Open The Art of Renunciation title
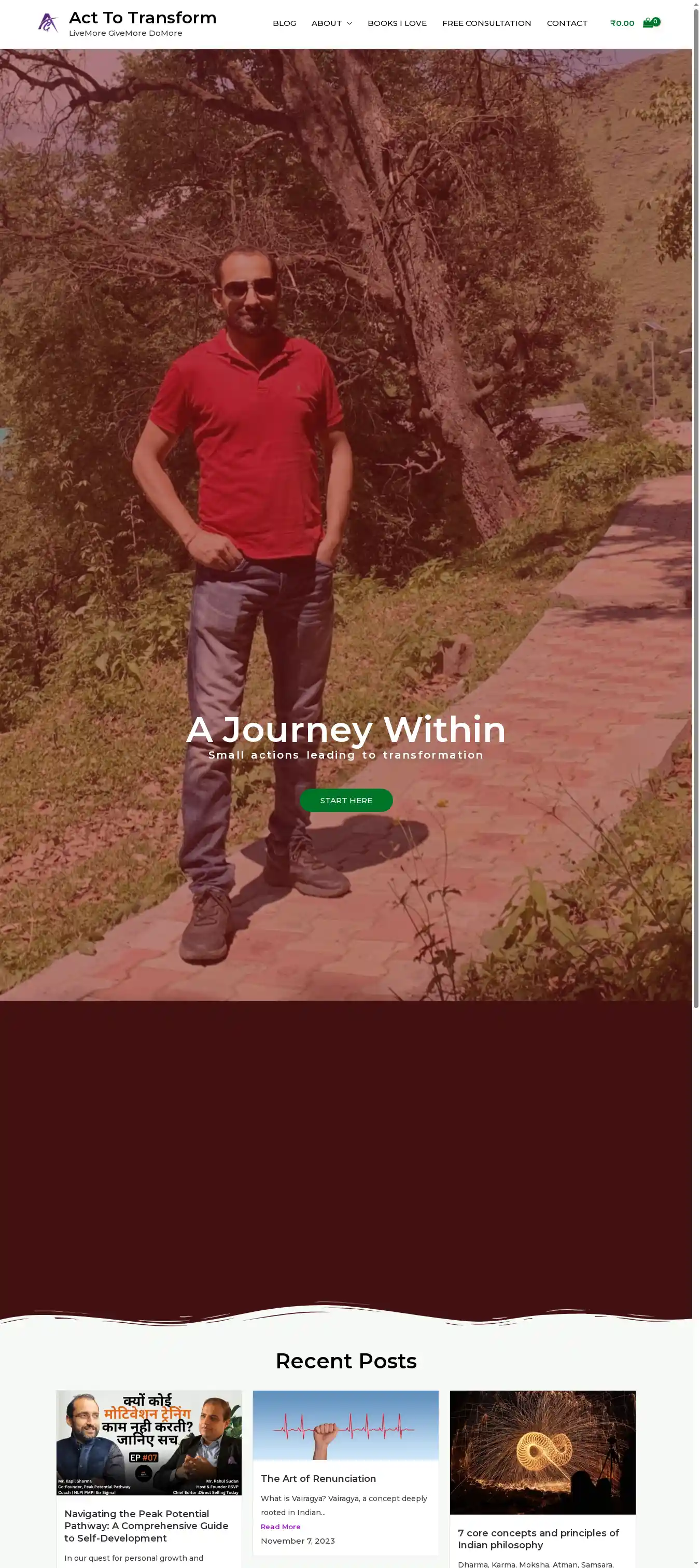 tap(318, 1478)
